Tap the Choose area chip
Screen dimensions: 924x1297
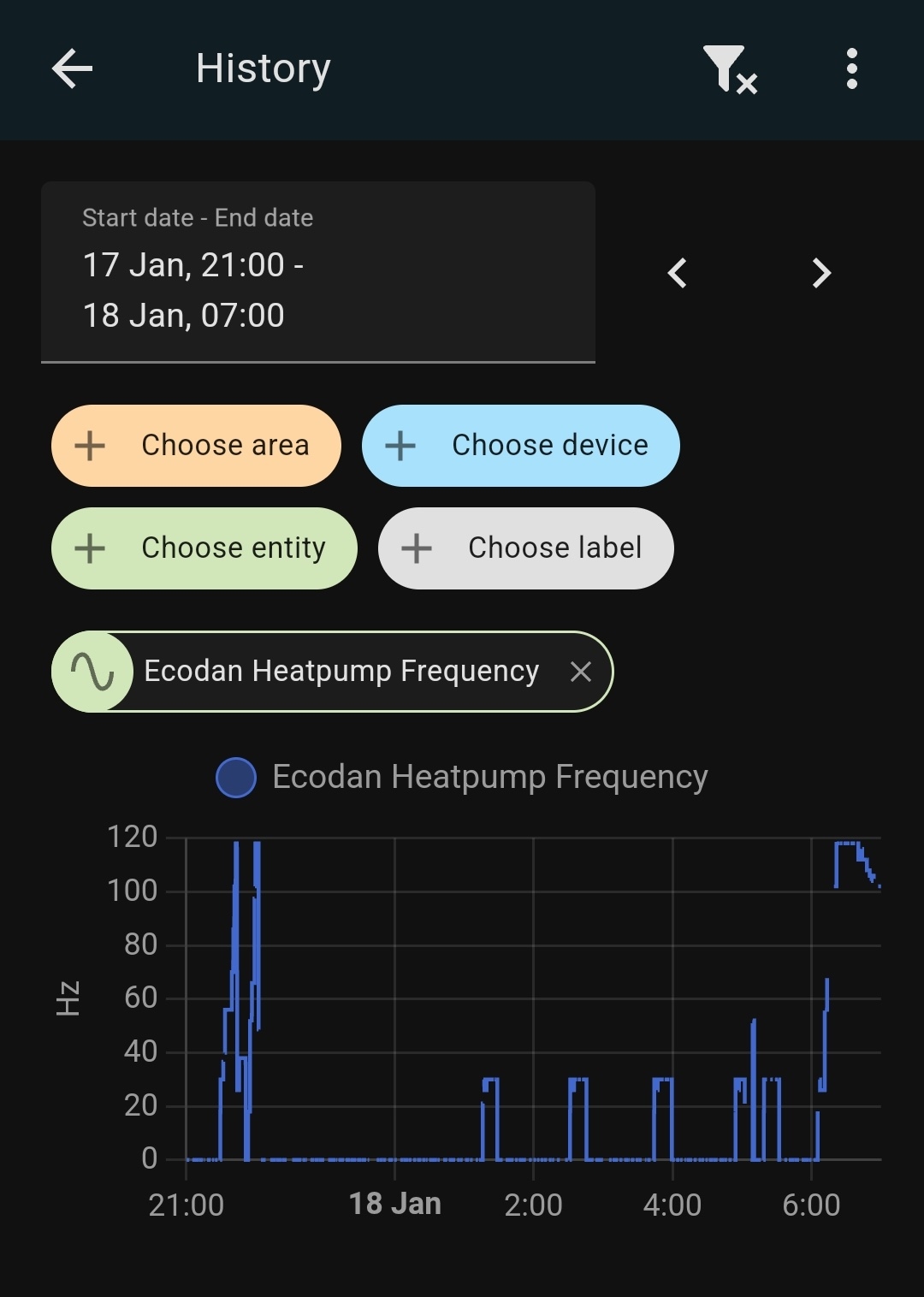pos(196,446)
